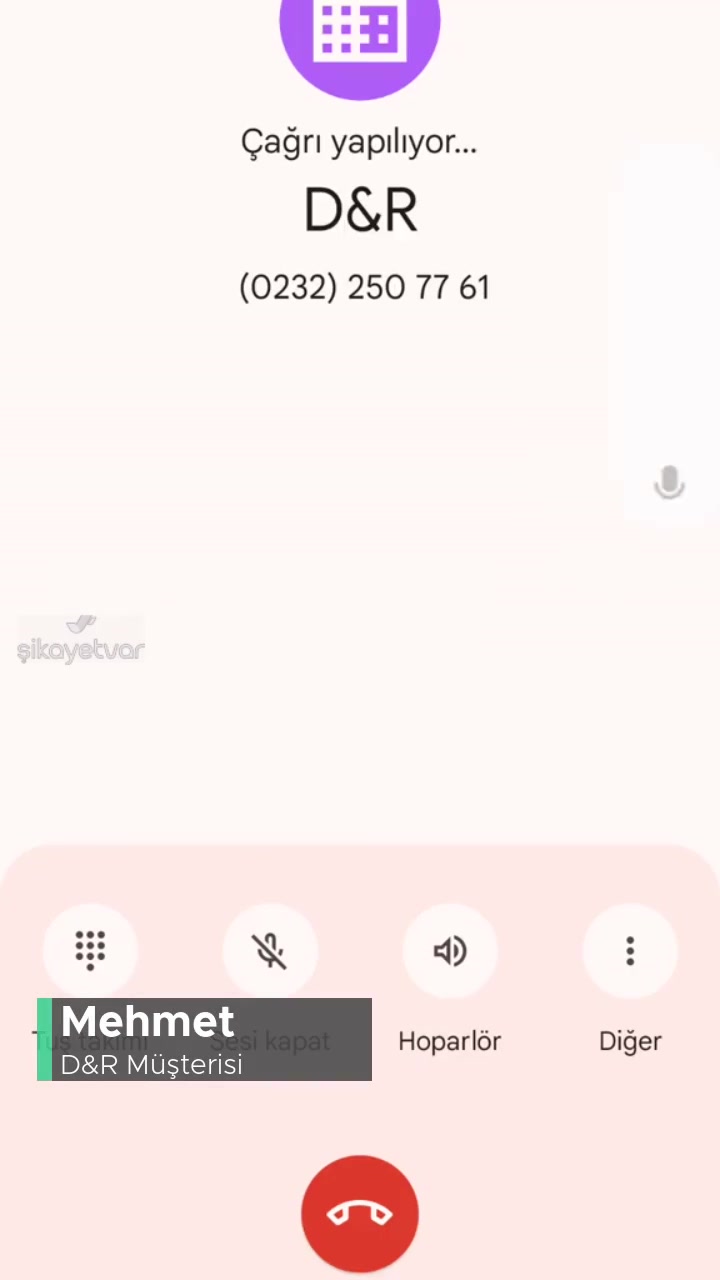Screen dimensions: 720x1280
Task: Tap the phone number (0232) 250 77 61
Action: (x=364, y=287)
